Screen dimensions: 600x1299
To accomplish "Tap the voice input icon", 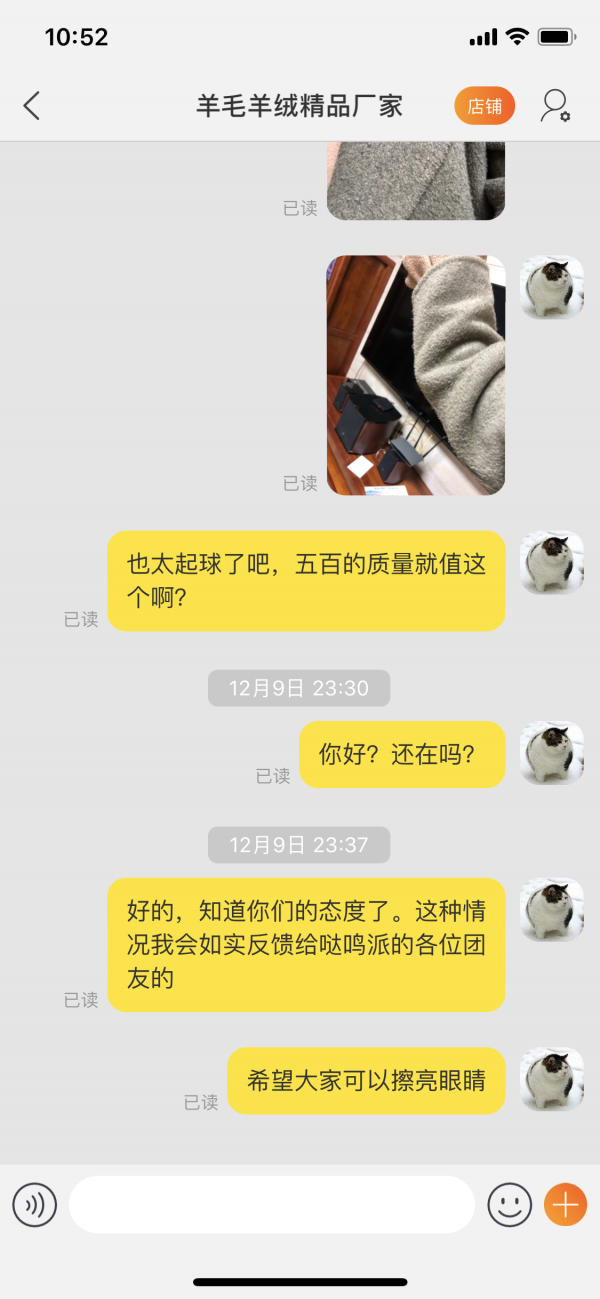I will pos(35,1204).
